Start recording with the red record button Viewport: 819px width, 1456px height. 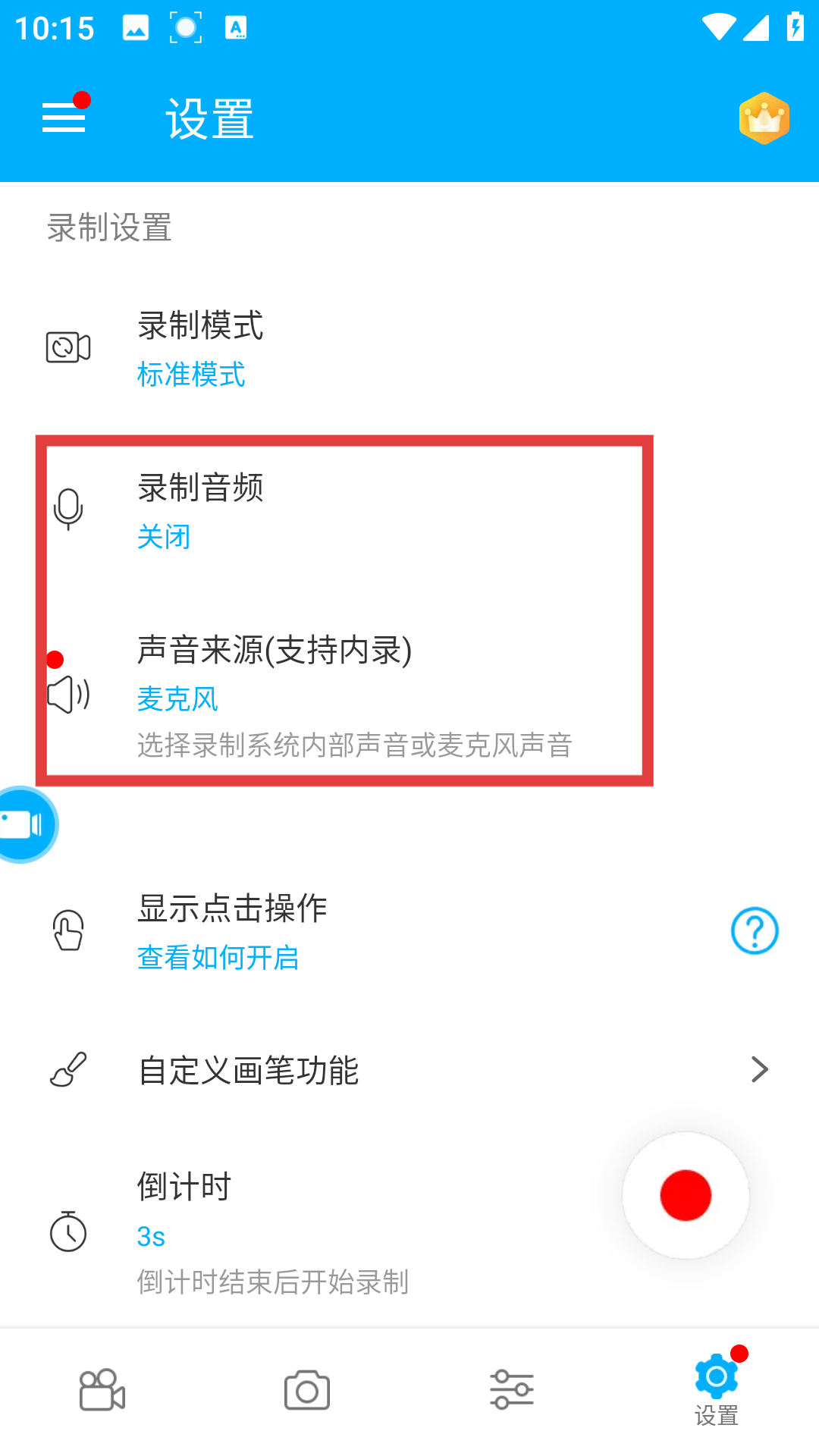tap(686, 1195)
